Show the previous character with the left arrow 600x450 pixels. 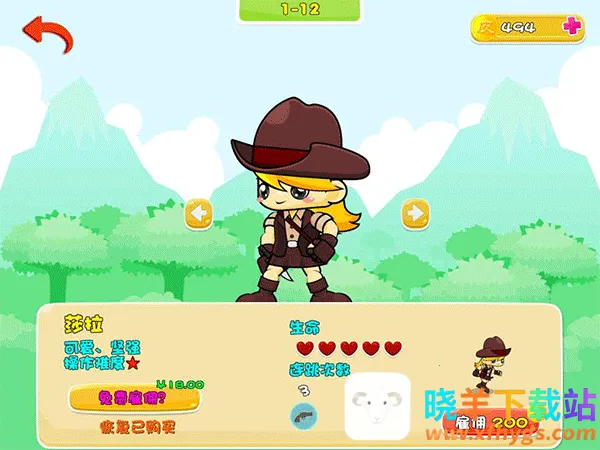pos(198,213)
